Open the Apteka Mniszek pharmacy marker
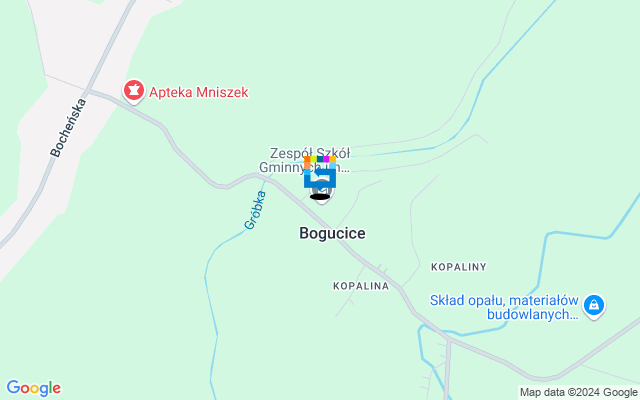Image resolution: width=640 pixels, height=400 pixels. click(x=132, y=92)
